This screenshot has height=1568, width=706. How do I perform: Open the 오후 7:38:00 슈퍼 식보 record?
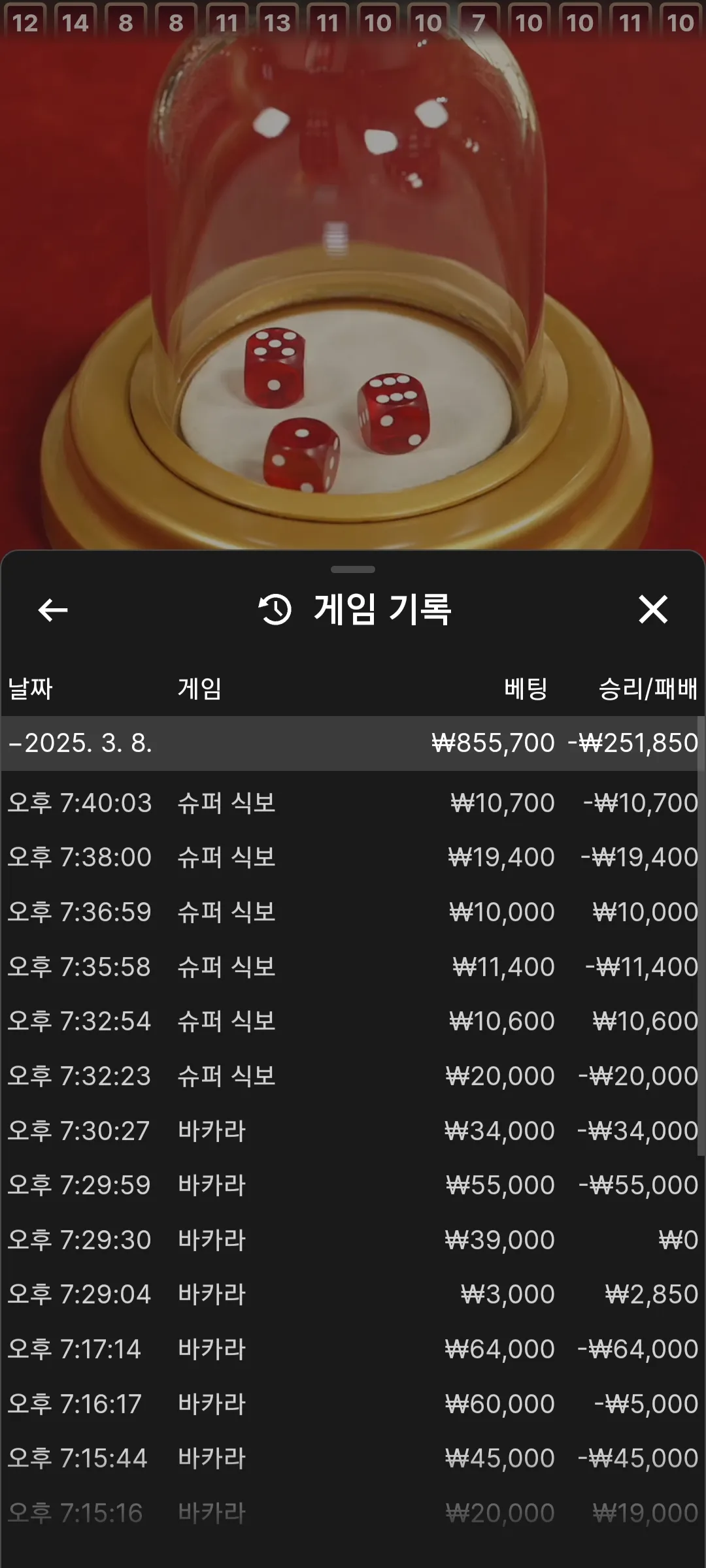tap(352, 857)
